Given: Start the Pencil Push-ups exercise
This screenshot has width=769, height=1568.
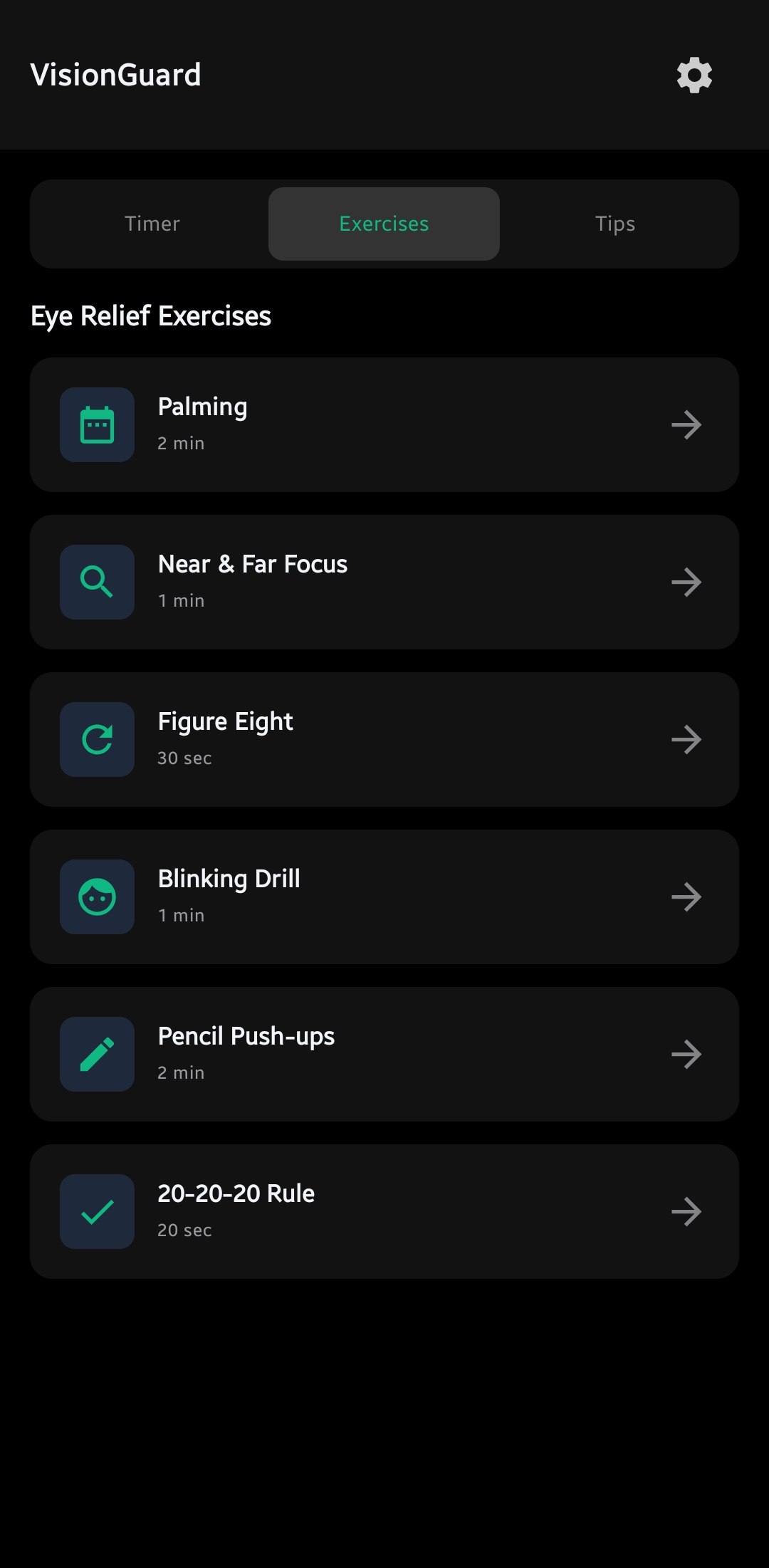Looking at the screenshot, I should (x=384, y=1054).
